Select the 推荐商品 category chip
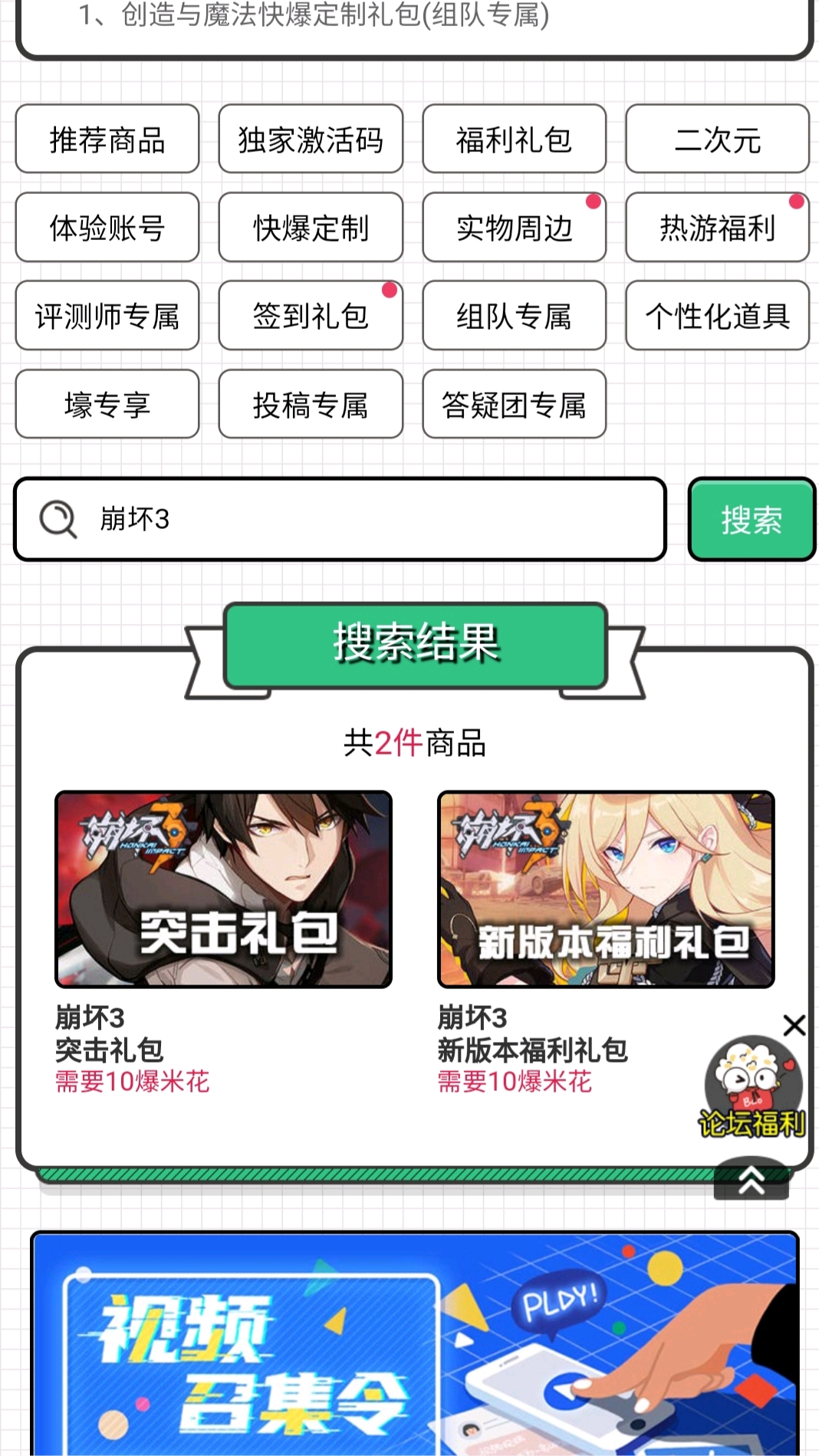Viewport: 819px width, 1456px height. click(x=107, y=140)
